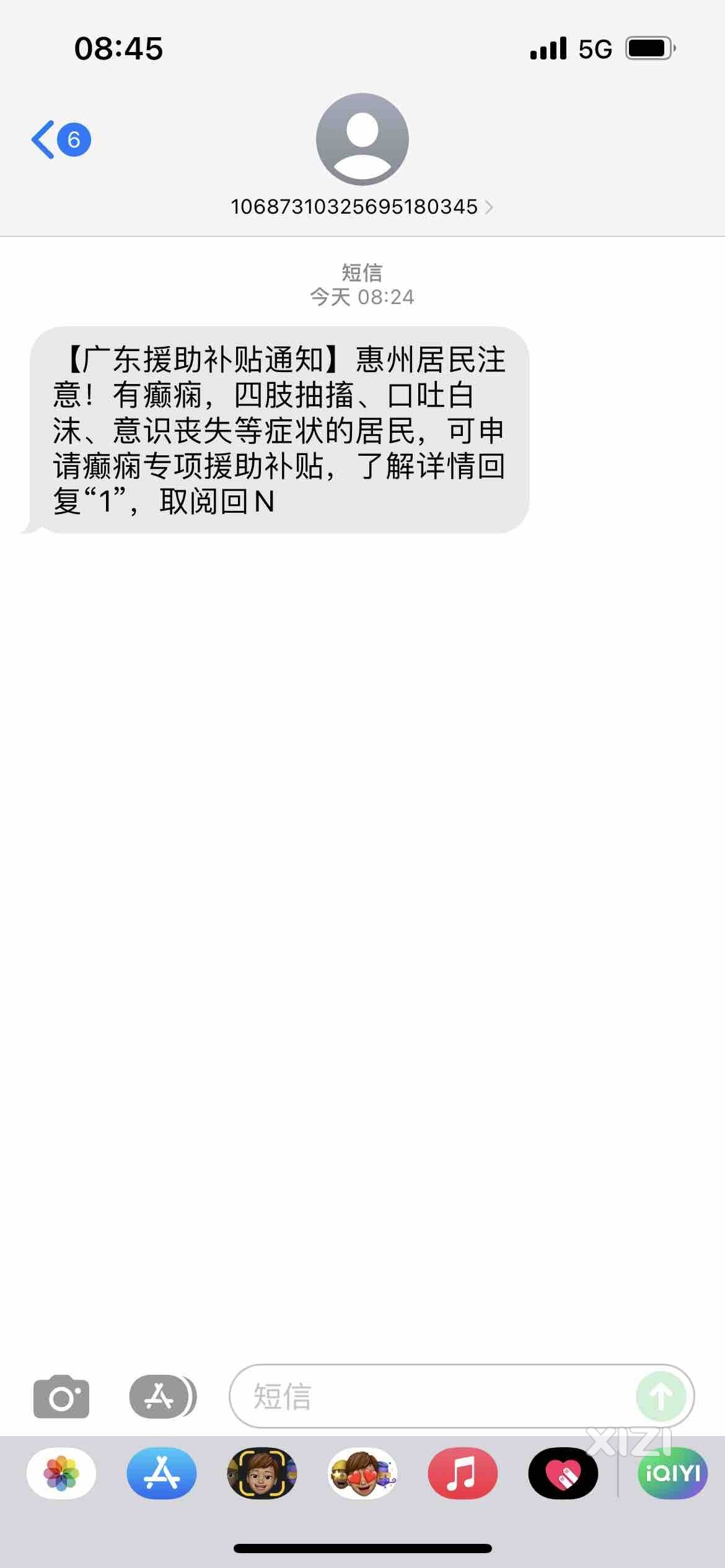Viewport: 725px width, 1568px height.
Task: Open the Memoji camera app
Action: [262, 1474]
